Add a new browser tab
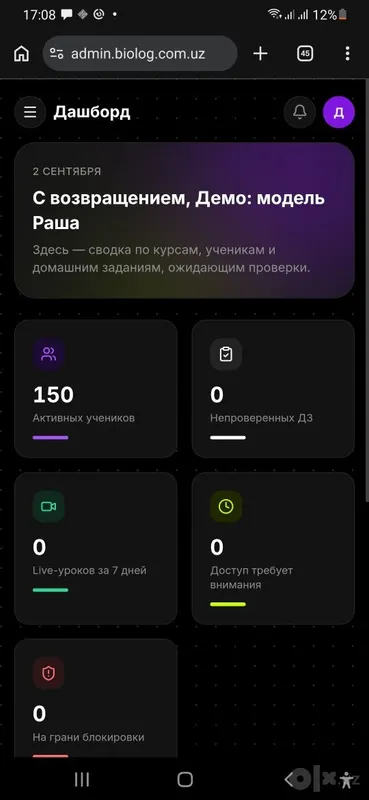The width and height of the screenshot is (369, 800). (x=260, y=54)
